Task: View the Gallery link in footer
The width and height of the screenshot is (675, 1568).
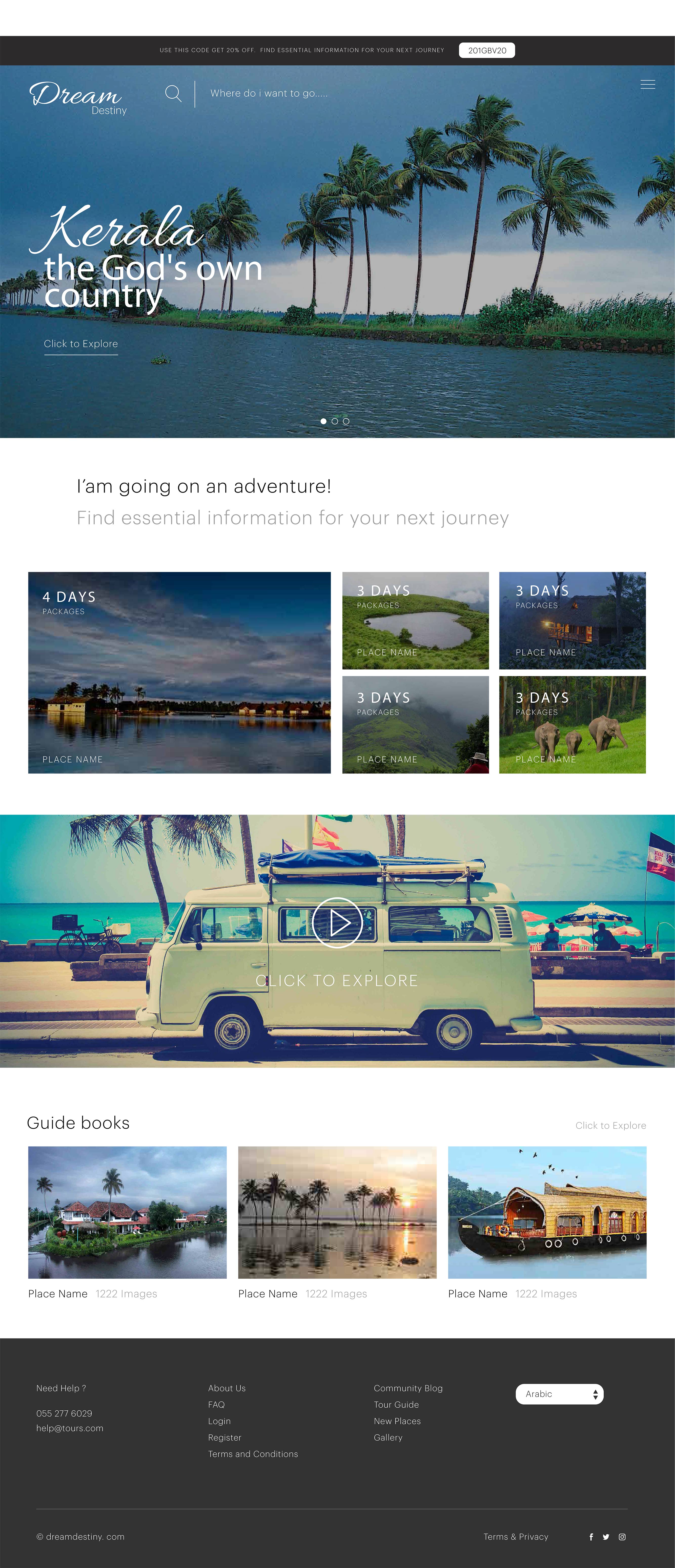Action: point(388,1437)
